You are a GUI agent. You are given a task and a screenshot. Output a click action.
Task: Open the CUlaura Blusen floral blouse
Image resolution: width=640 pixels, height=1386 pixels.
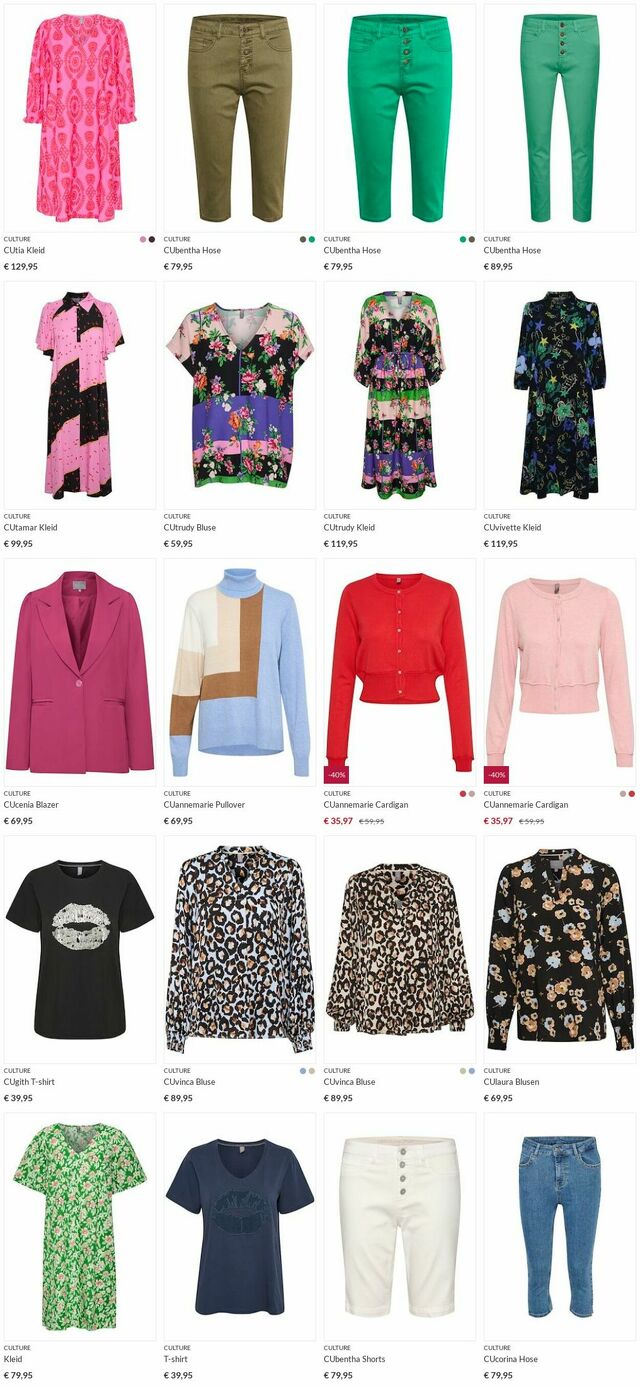click(559, 949)
